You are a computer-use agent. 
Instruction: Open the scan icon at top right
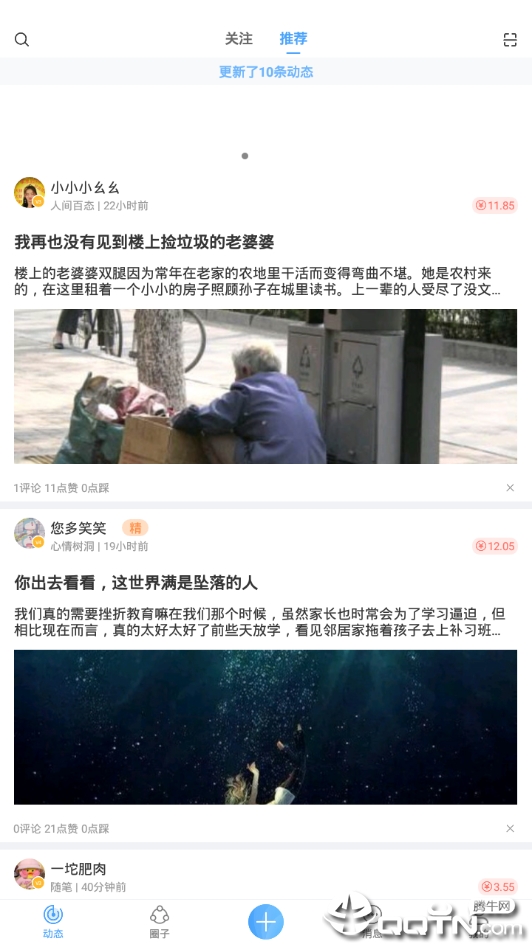tap(510, 40)
